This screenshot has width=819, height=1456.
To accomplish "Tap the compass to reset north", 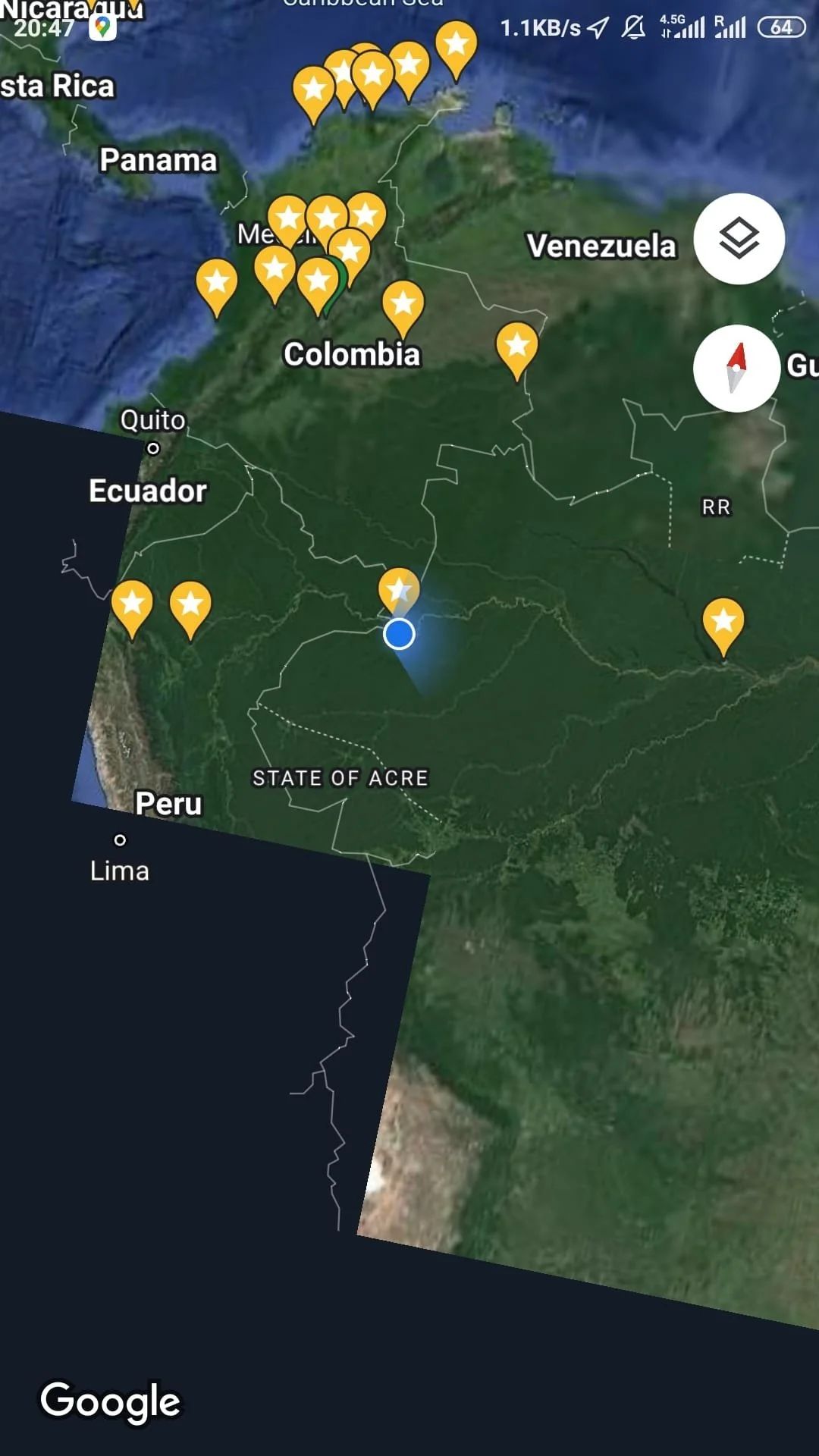I will click(x=736, y=369).
